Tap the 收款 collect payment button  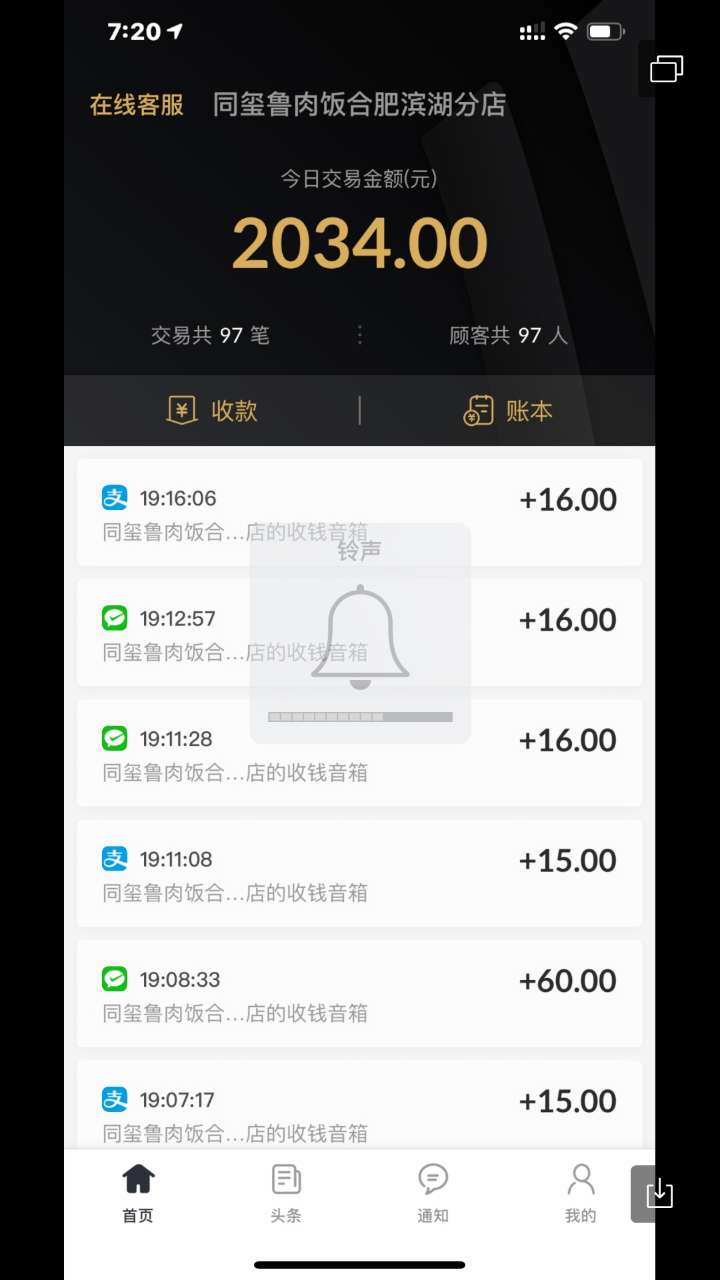tap(212, 410)
